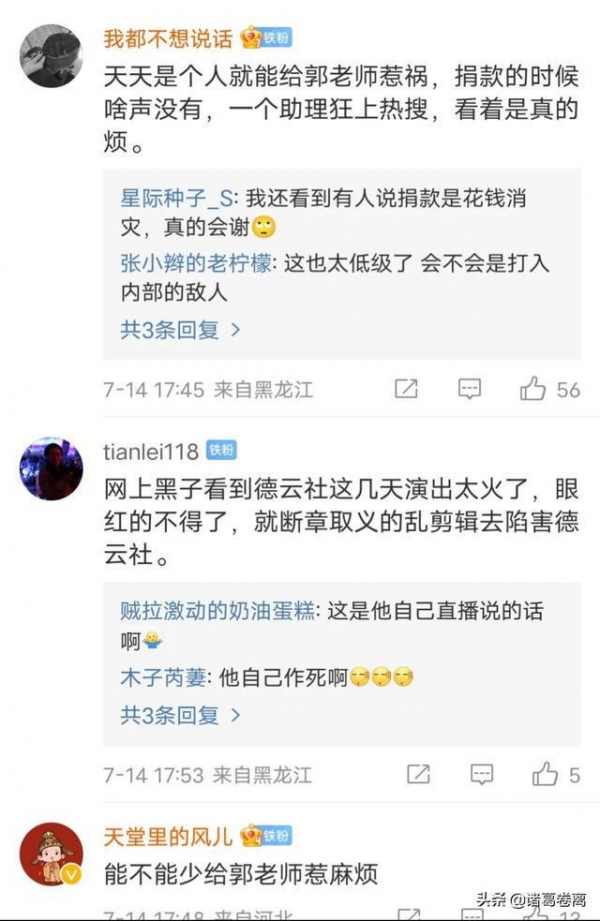Open 天堂里的风儿's profile avatar
600x921 pixels.
point(51,854)
